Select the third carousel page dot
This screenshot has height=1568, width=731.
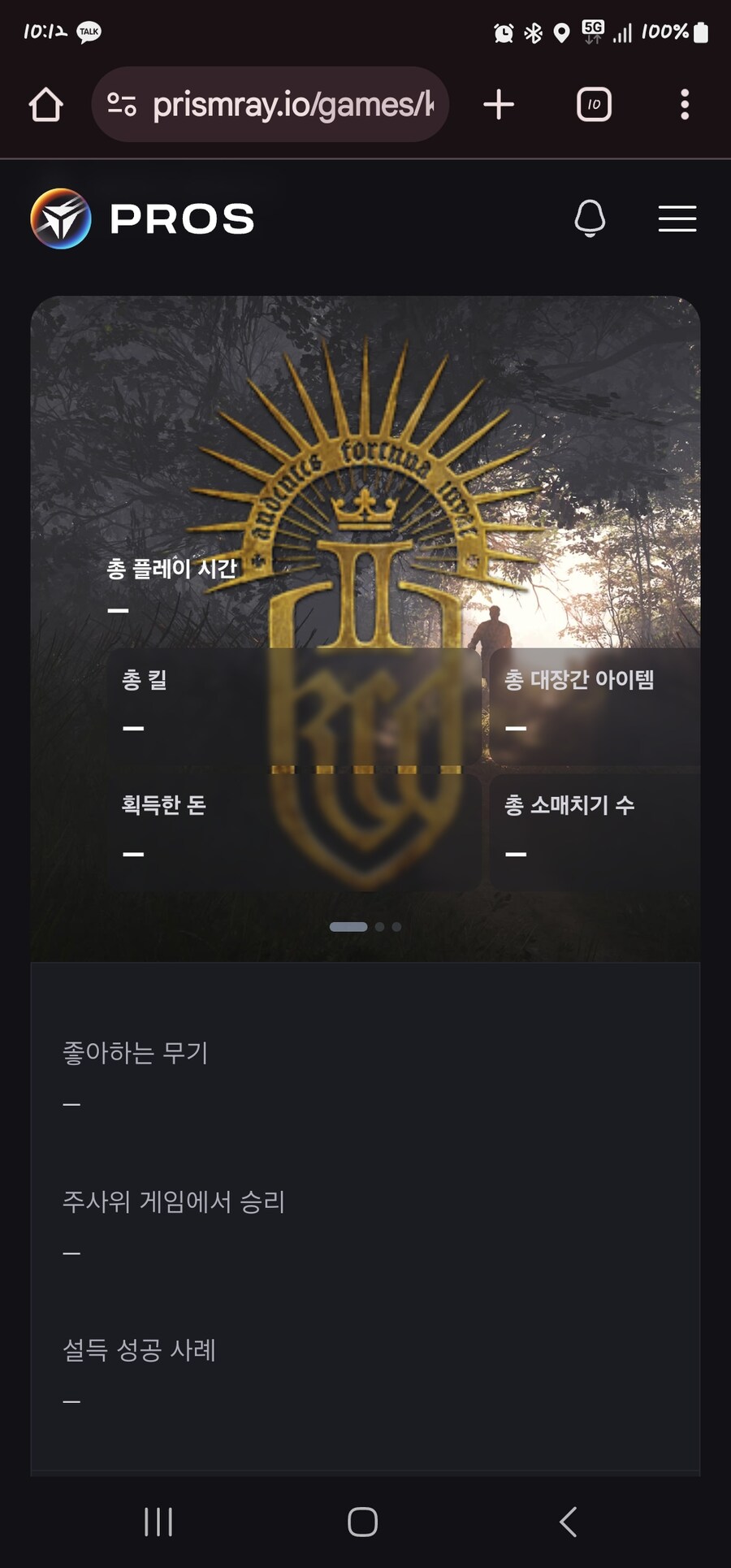(x=396, y=925)
